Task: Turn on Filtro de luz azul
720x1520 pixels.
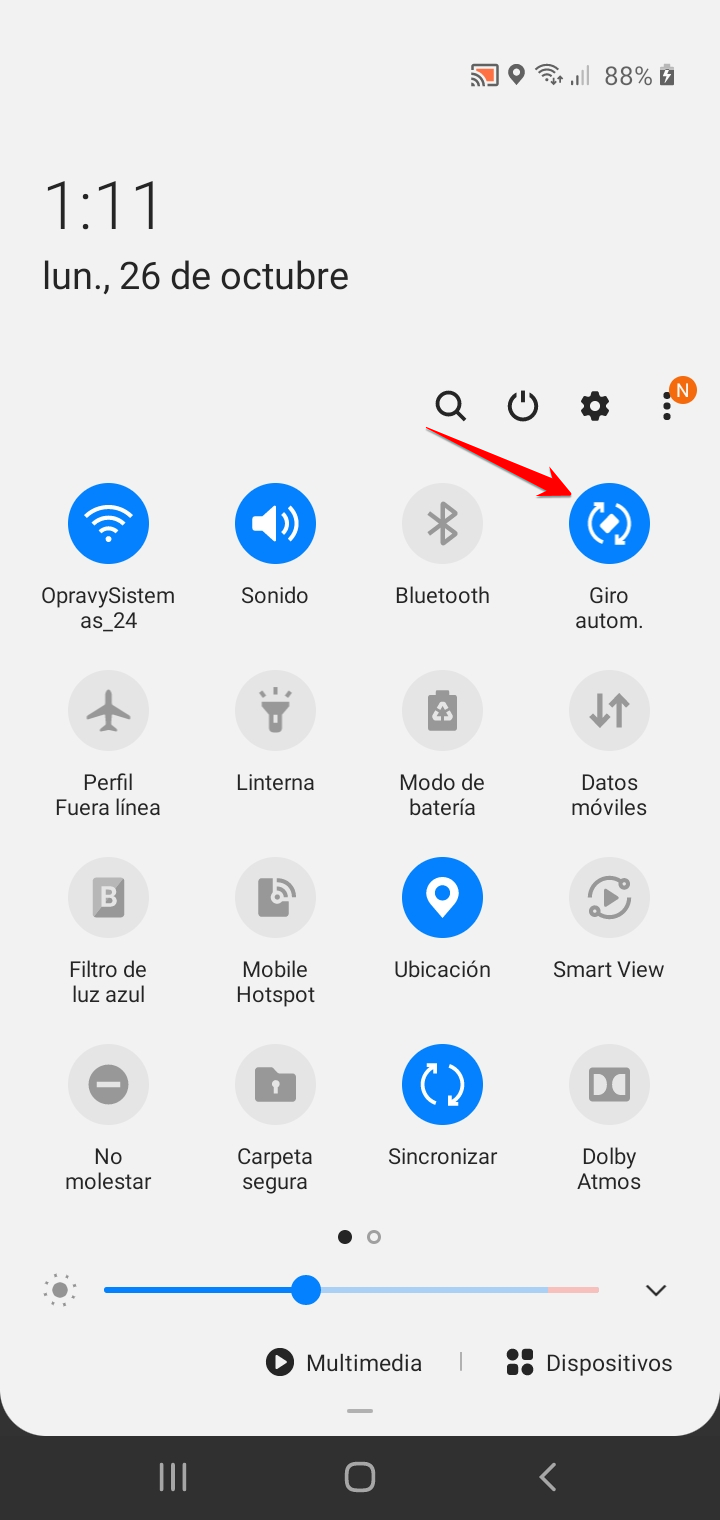Action: (108, 897)
